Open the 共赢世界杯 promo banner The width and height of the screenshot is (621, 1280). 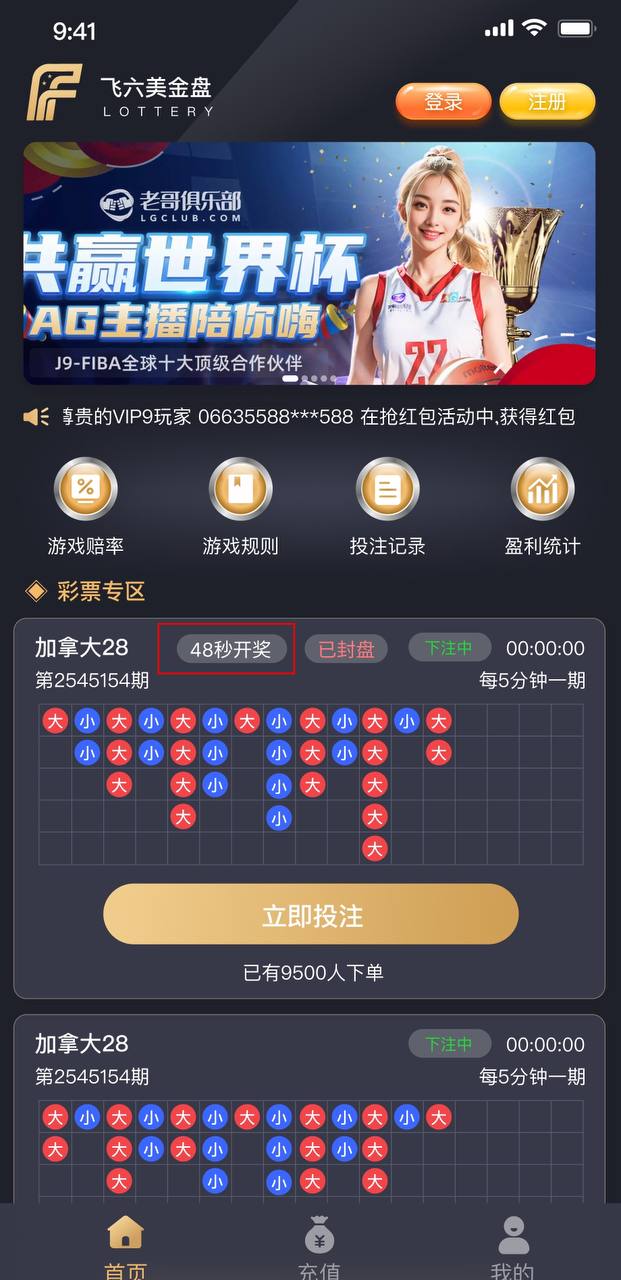point(309,263)
